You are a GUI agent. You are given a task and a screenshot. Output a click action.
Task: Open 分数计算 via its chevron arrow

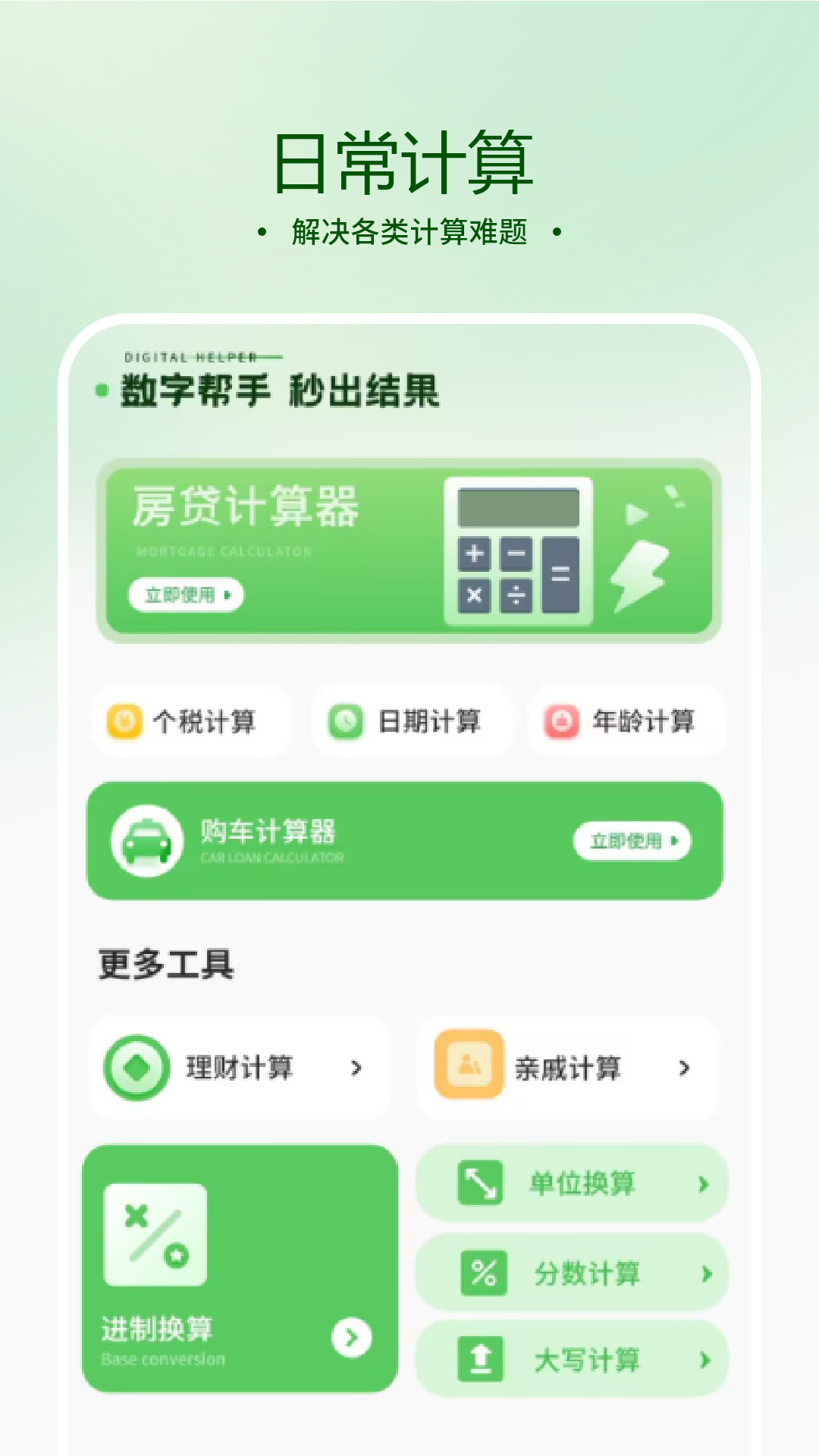[704, 1274]
